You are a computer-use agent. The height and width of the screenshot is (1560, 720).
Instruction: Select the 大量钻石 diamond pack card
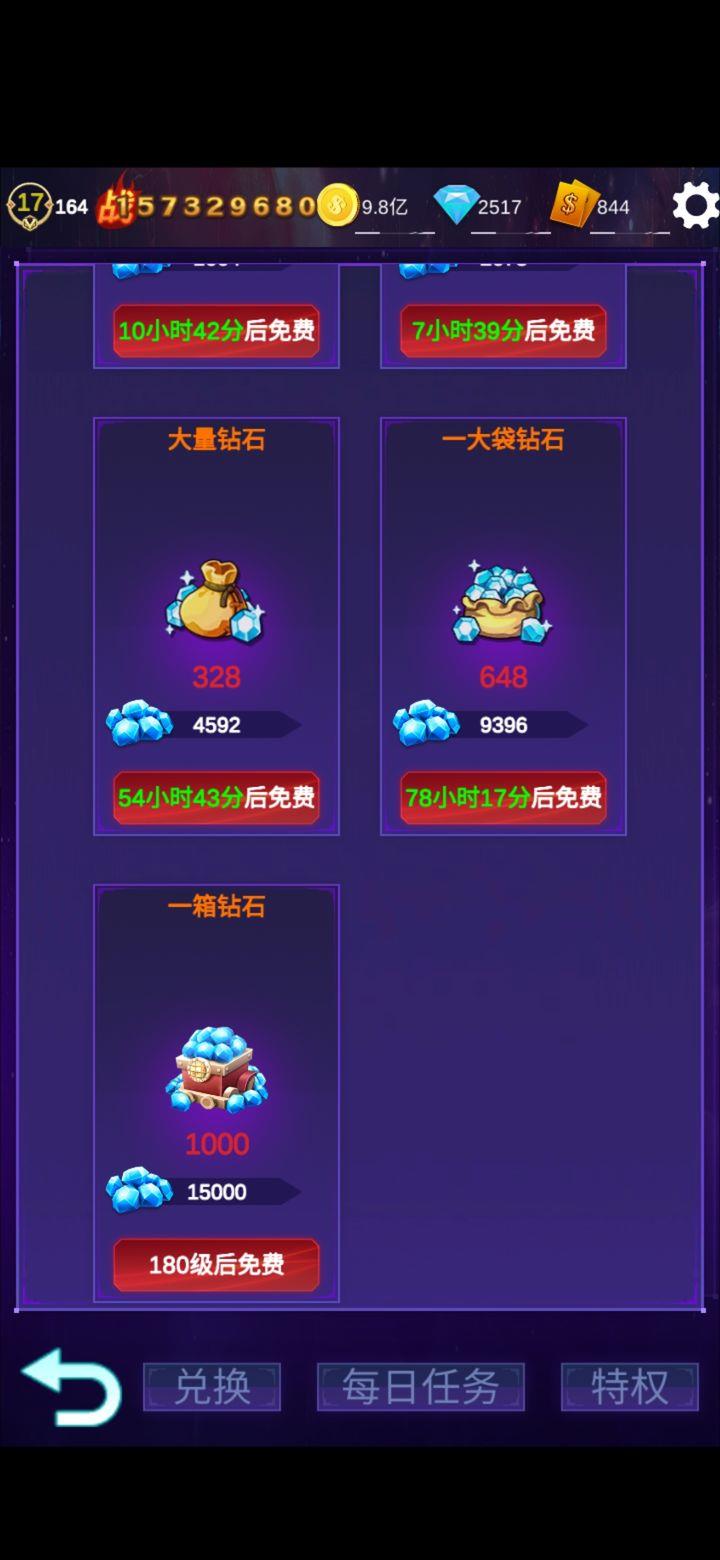(x=216, y=600)
